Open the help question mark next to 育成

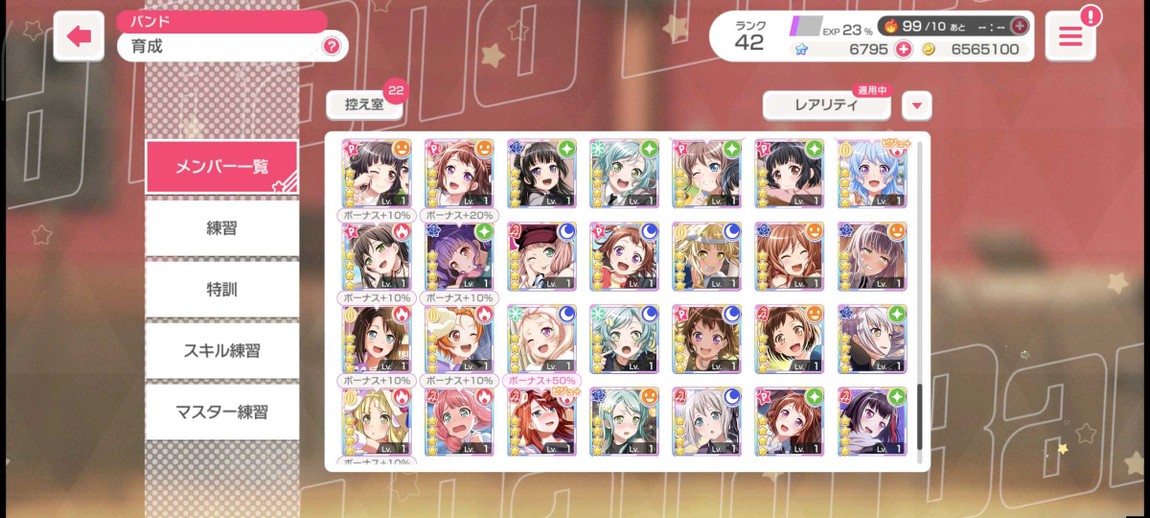point(331,46)
